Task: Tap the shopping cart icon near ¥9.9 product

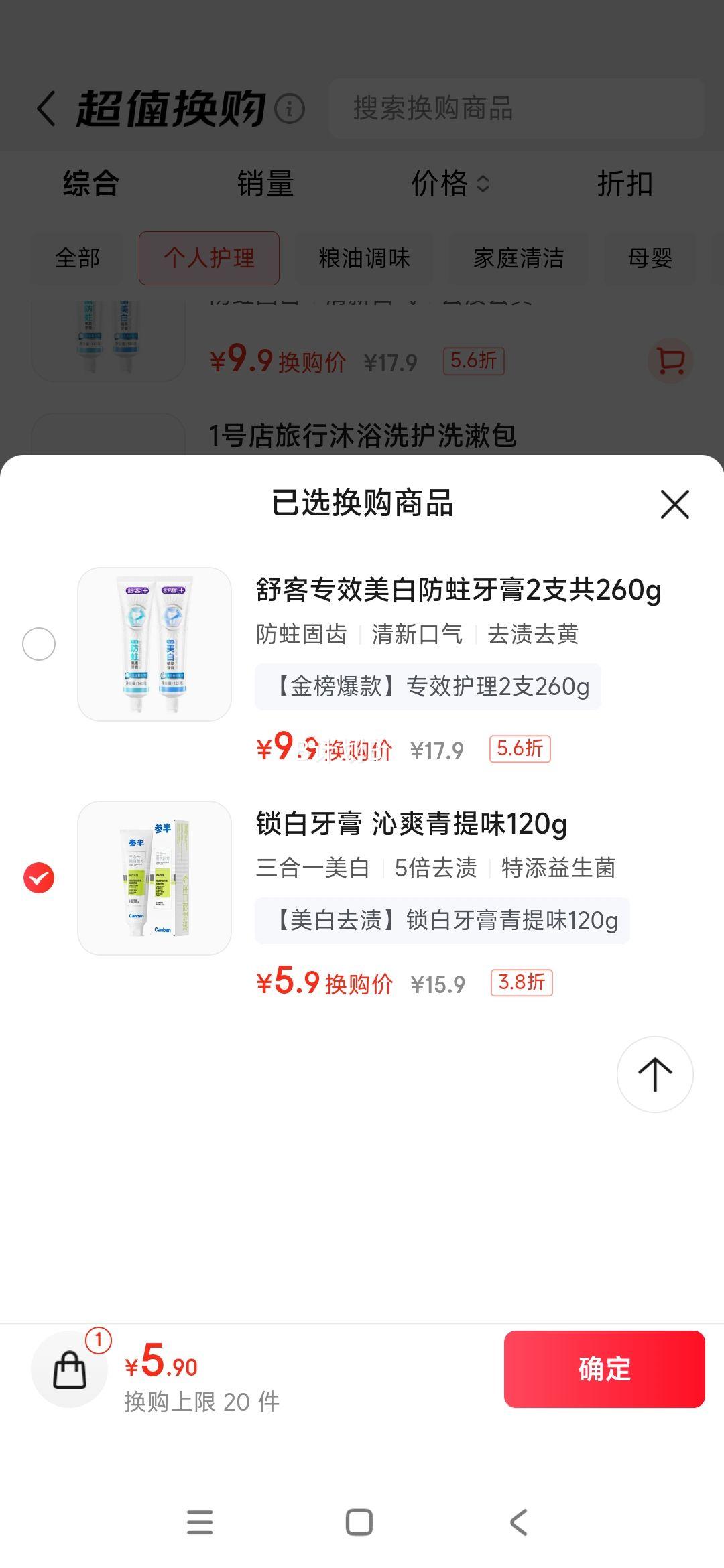Action: click(x=668, y=361)
